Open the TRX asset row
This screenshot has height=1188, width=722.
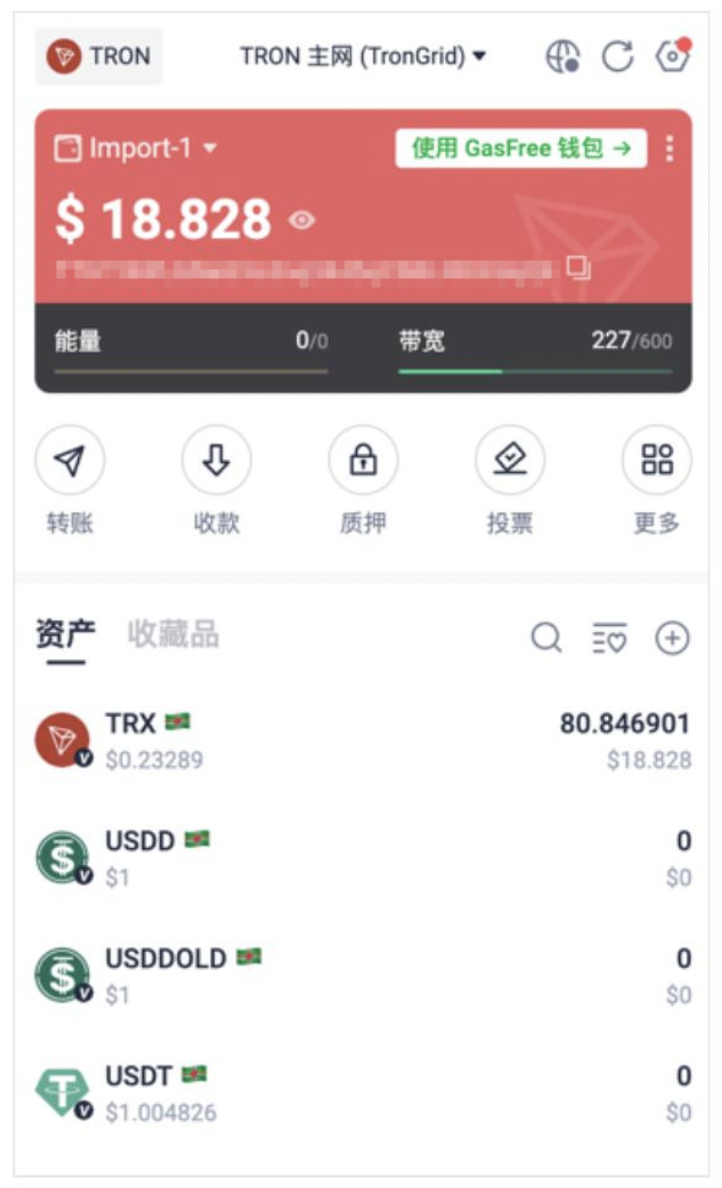point(363,740)
